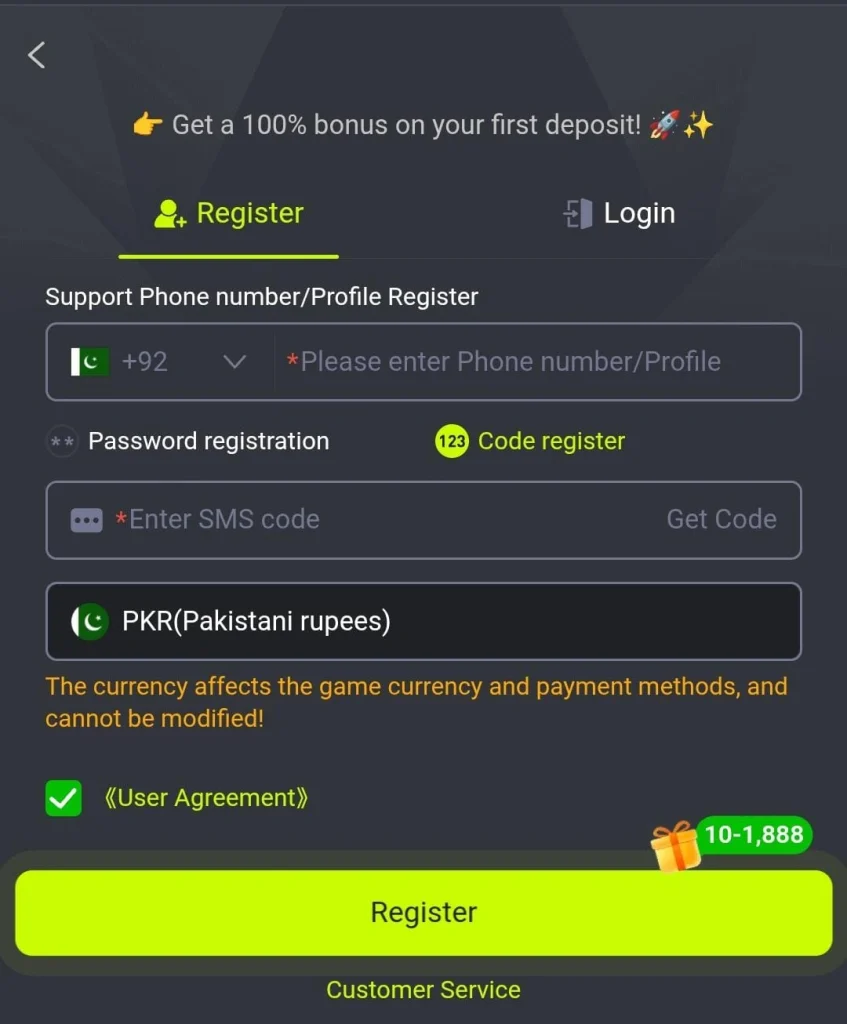Tap the green Register button
Viewport: 847px width, 1024px height.
423,912
